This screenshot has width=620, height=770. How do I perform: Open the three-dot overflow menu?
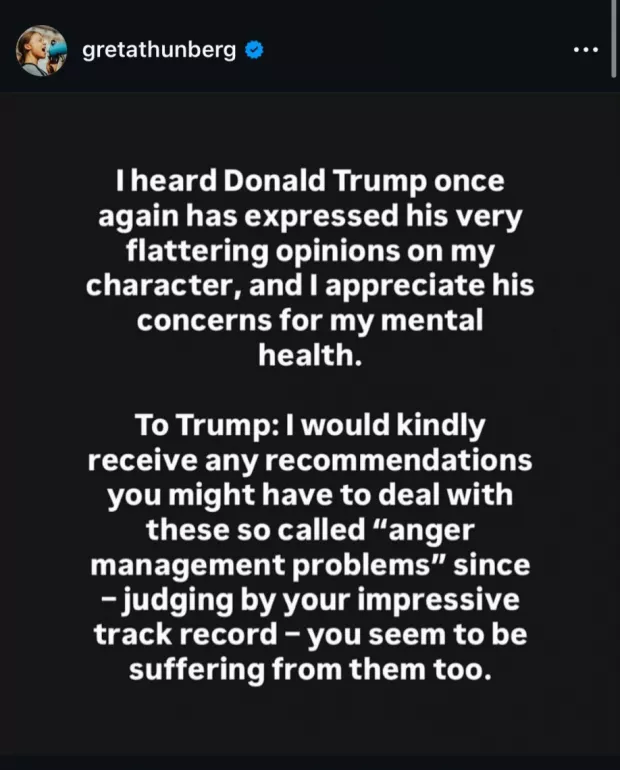tap(584, 50)
